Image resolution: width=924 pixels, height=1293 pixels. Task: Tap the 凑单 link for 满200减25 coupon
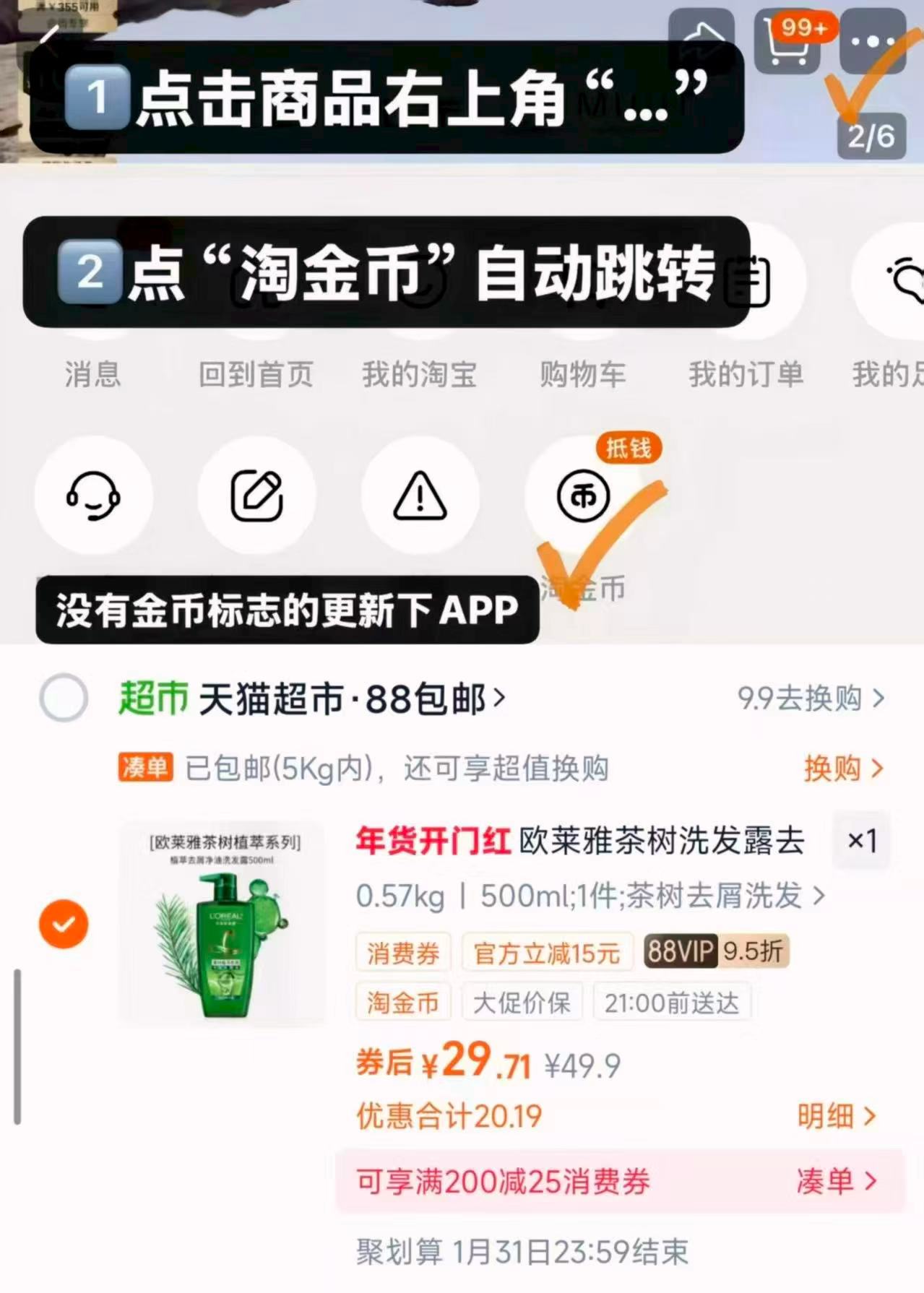834,1179
